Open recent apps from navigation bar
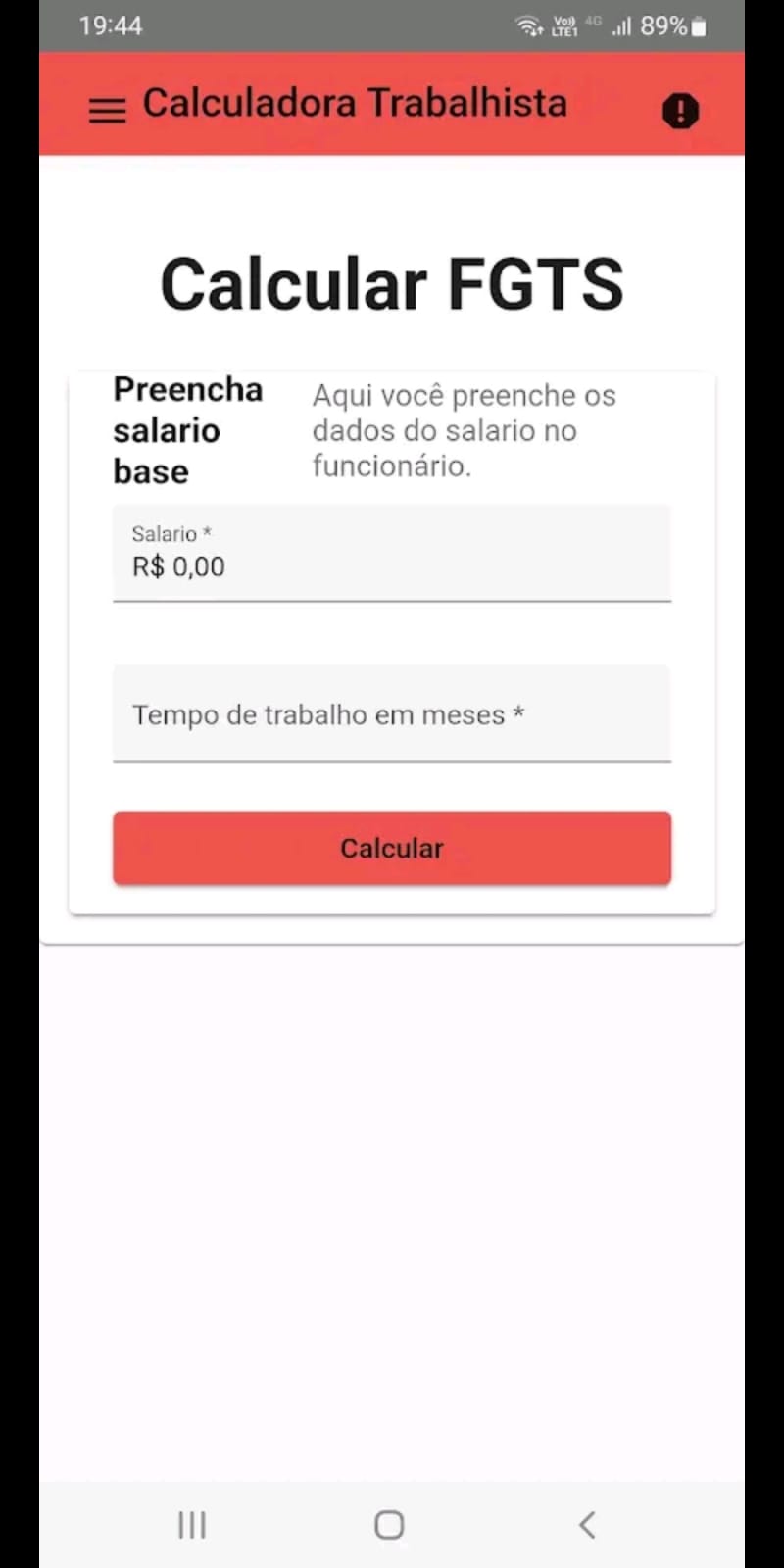The height and width of the screenshot is (1568, 784). [192, 1525]
